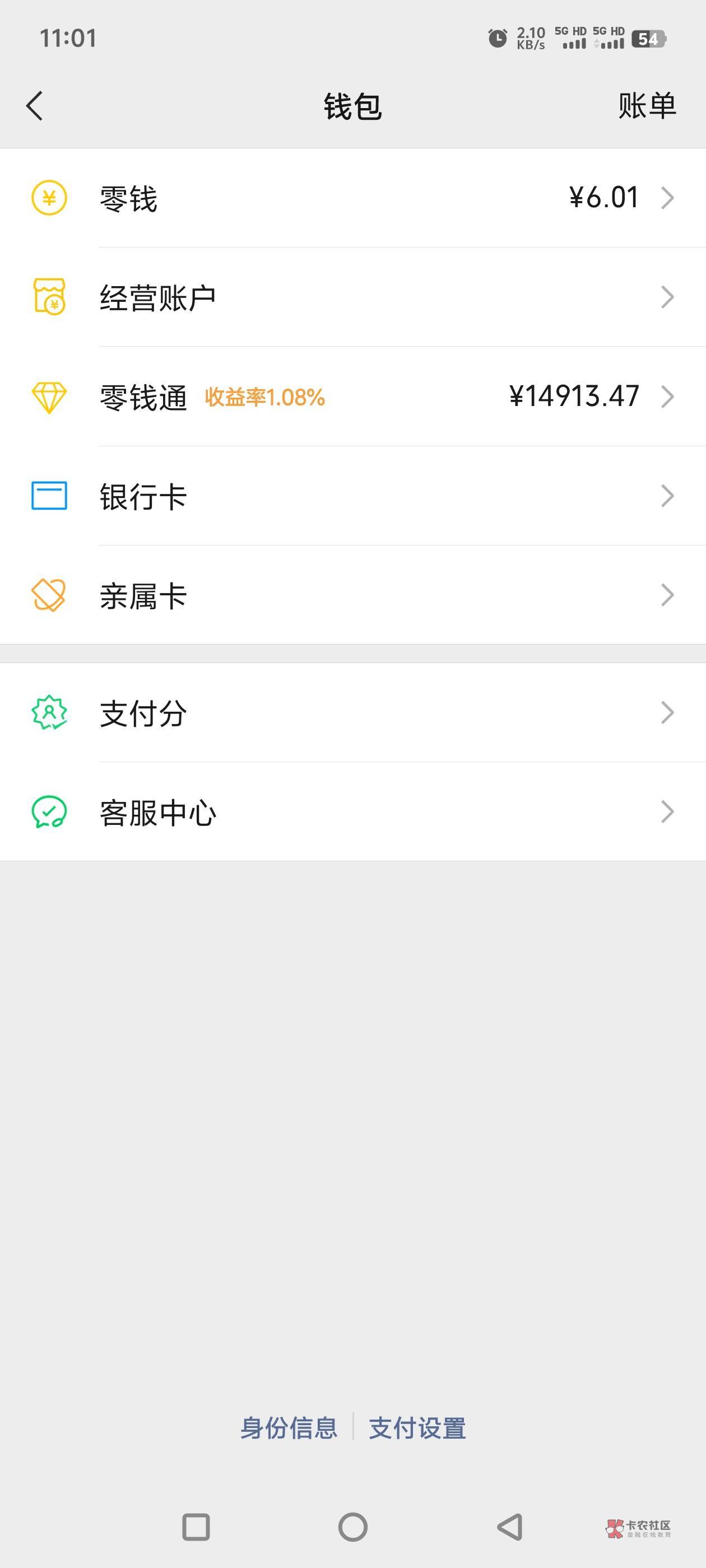The width and height of the screenshot is (706, 1568).
Task: Open 经营账户
Action: 354,297
